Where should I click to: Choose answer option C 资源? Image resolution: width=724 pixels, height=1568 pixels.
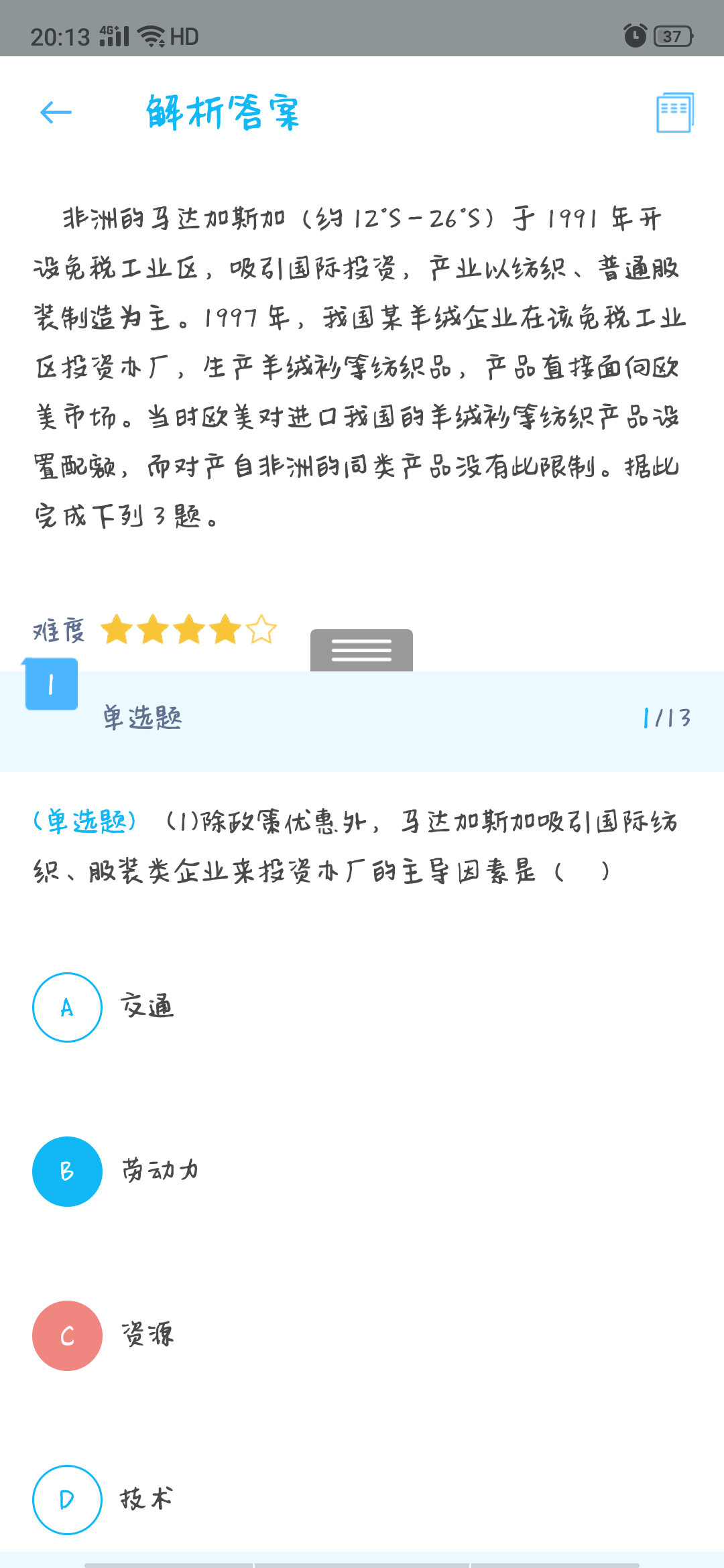66,1336
